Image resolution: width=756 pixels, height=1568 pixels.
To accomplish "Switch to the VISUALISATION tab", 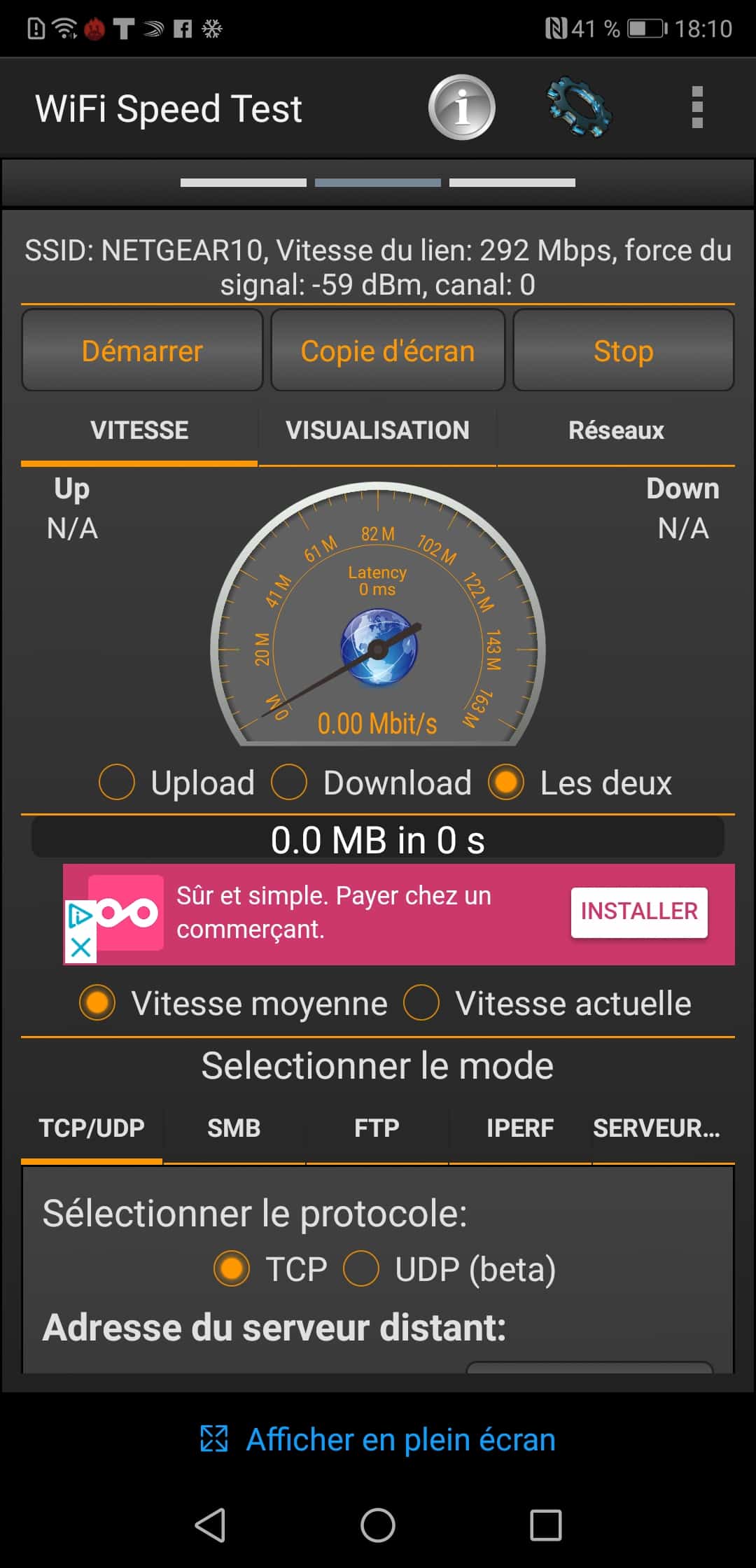I will tap(377, 430).
